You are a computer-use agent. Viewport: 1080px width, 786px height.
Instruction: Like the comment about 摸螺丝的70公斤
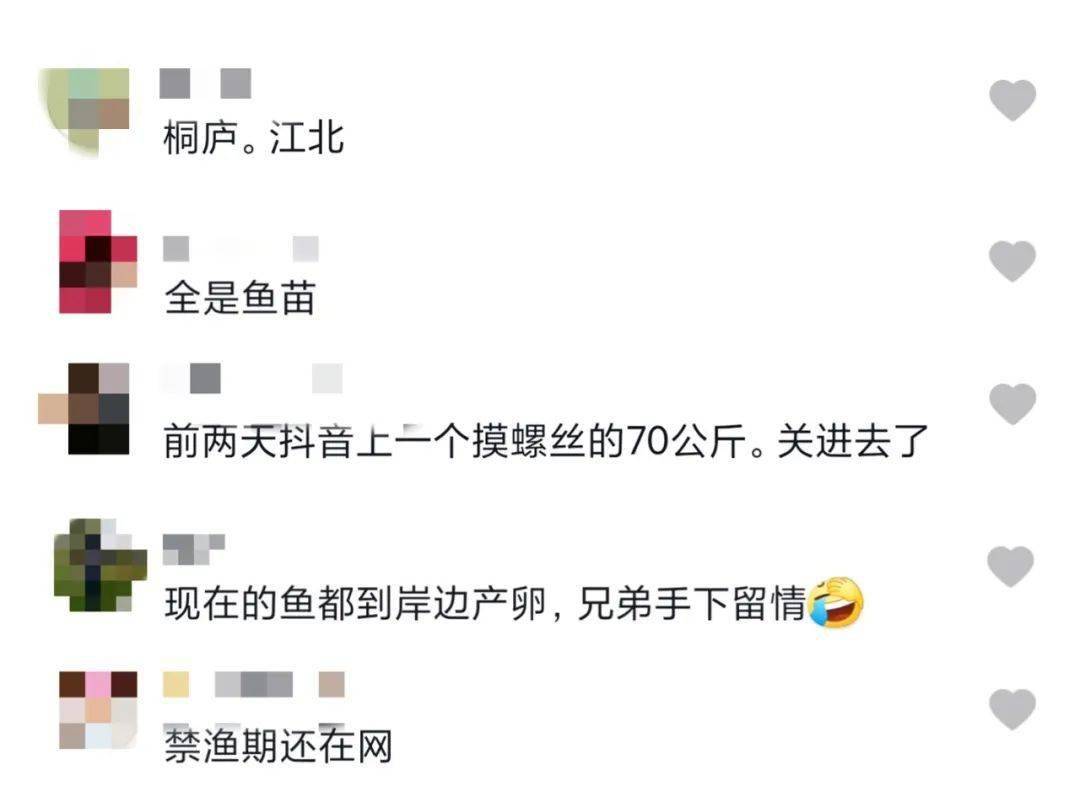1012,403
